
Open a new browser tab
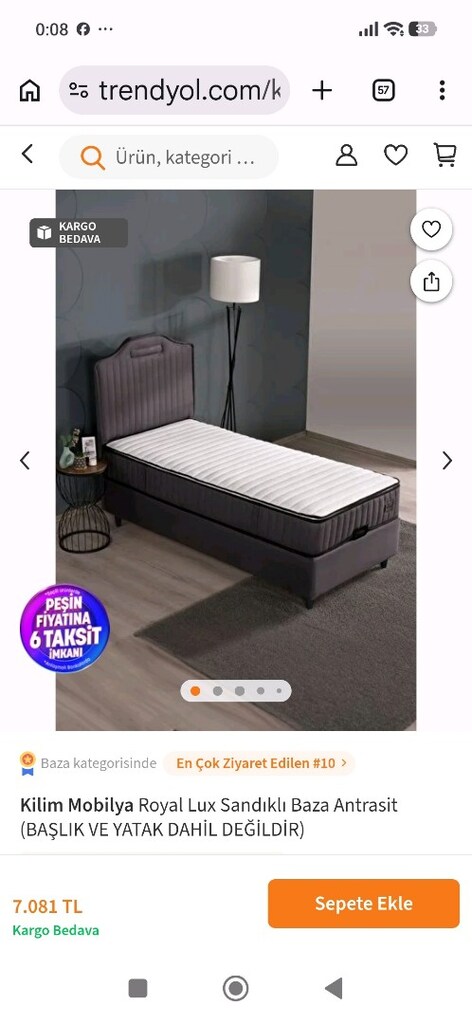[x=322, y=90]
